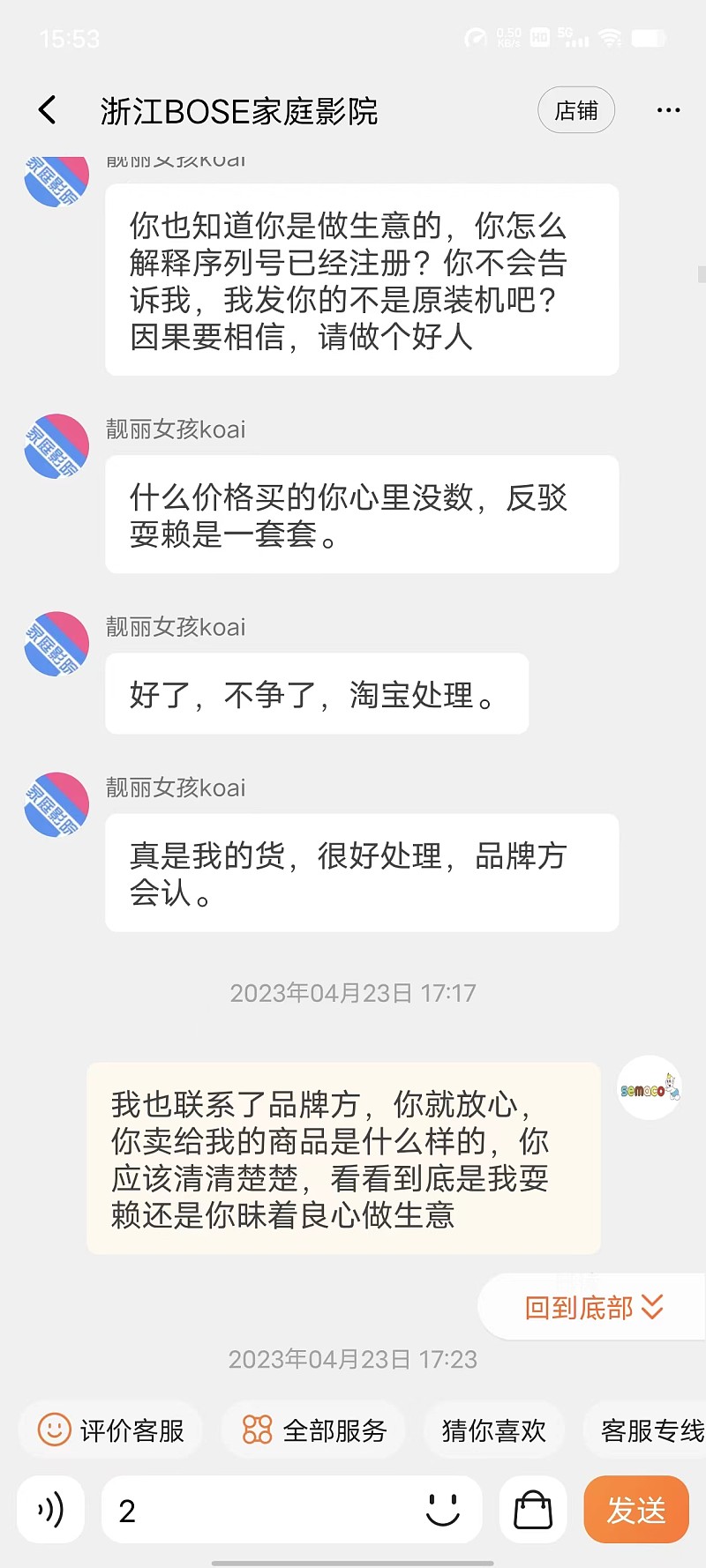Select the 评价客服 chip

(111, 1430)
